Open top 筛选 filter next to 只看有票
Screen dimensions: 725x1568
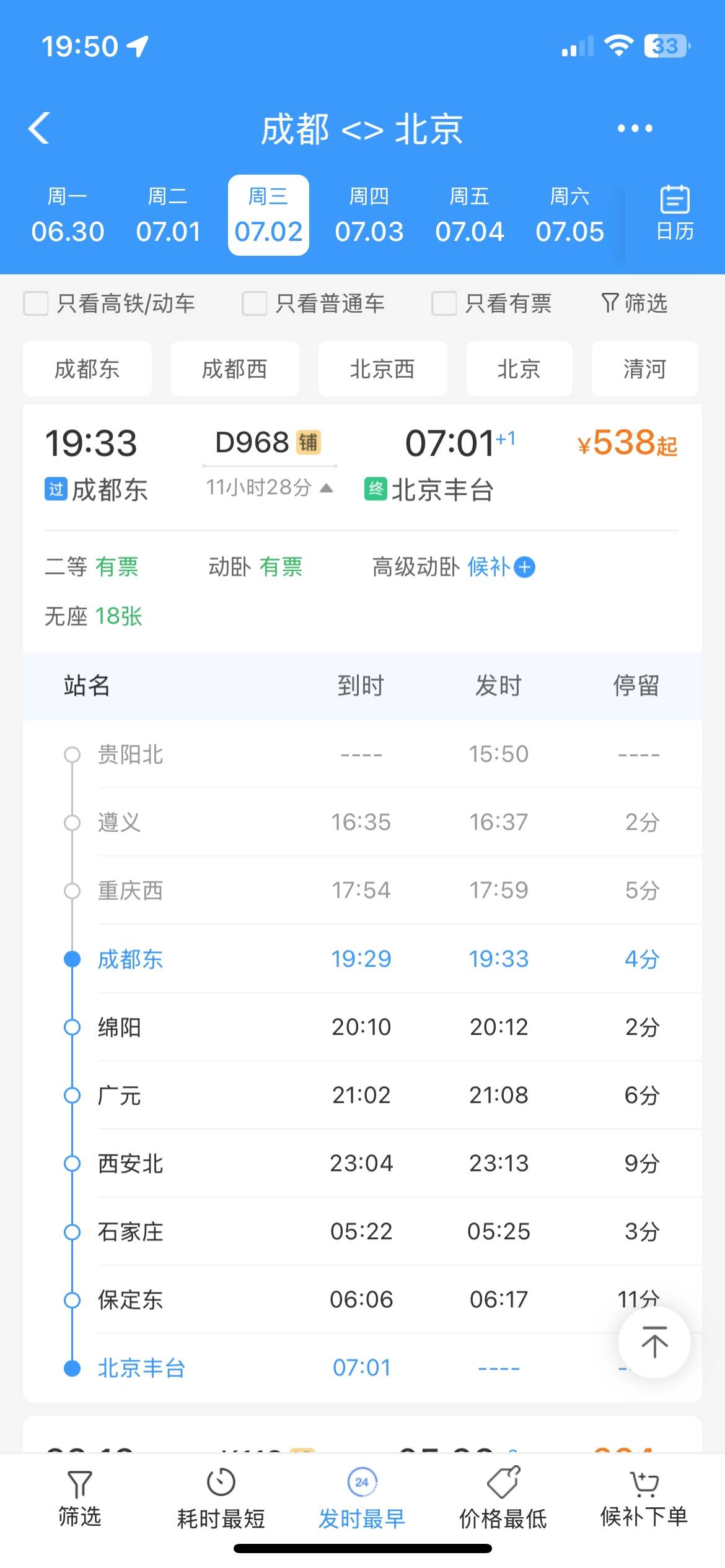click(635, 303)
